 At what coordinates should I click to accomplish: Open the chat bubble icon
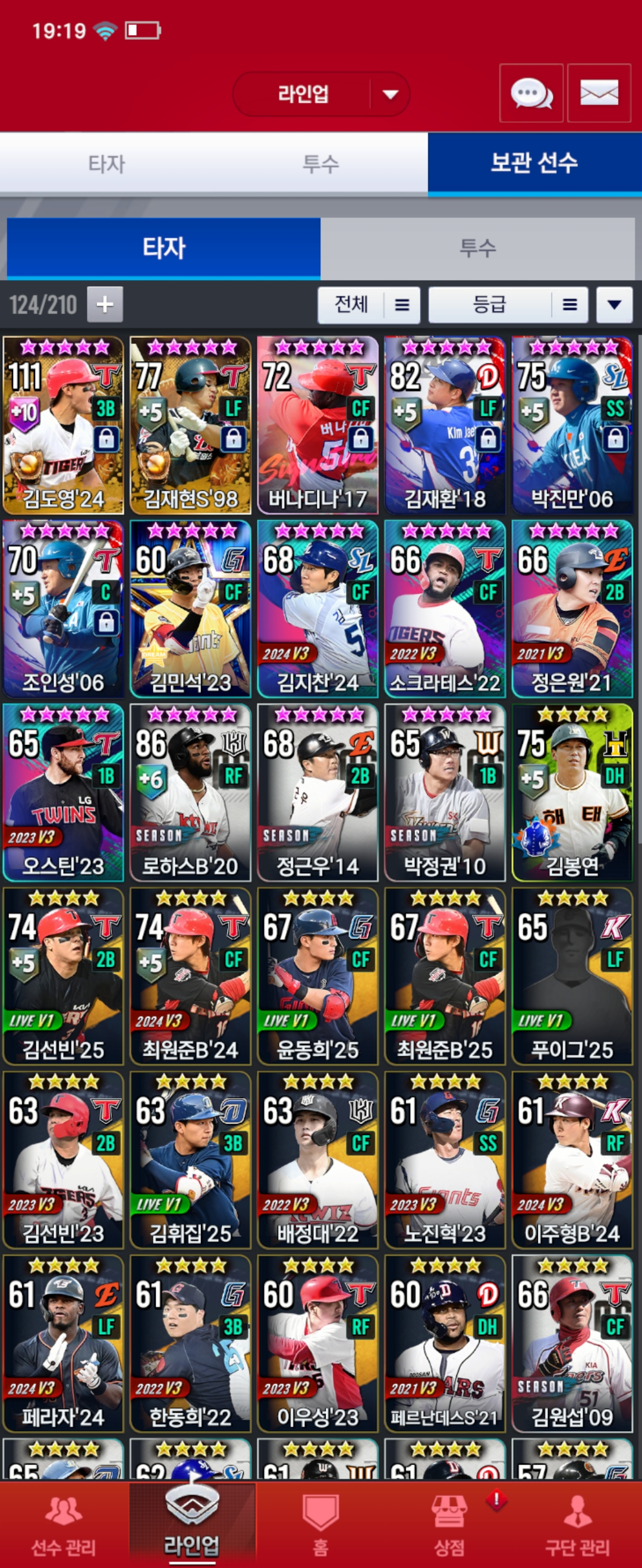pyautogui.click(x=531, y=94)
